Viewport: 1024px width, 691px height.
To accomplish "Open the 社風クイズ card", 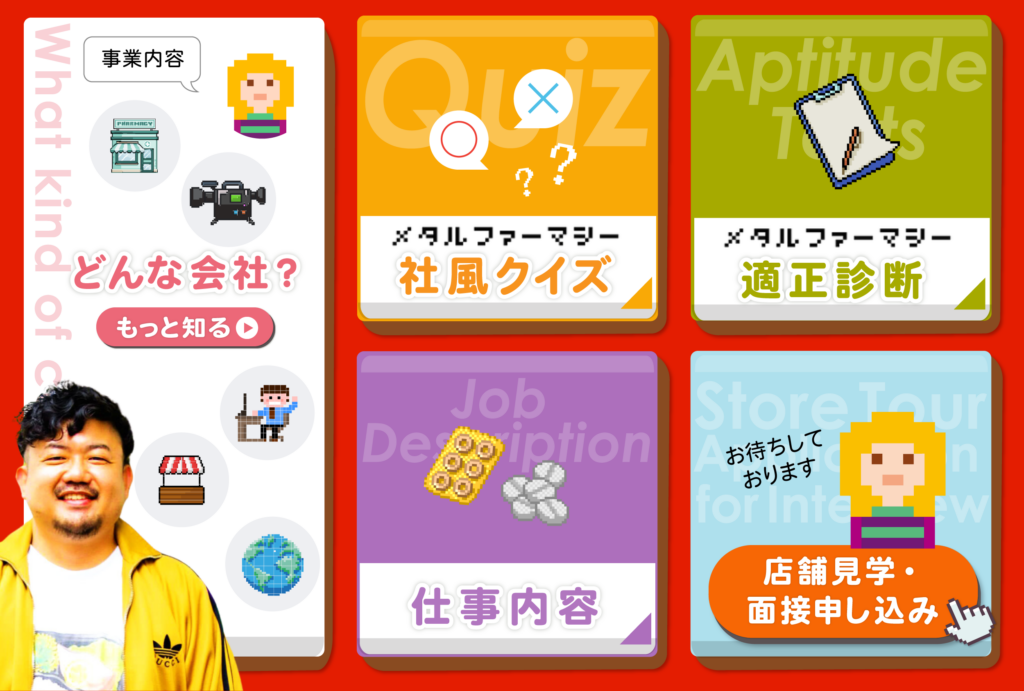I will point(507,168).
